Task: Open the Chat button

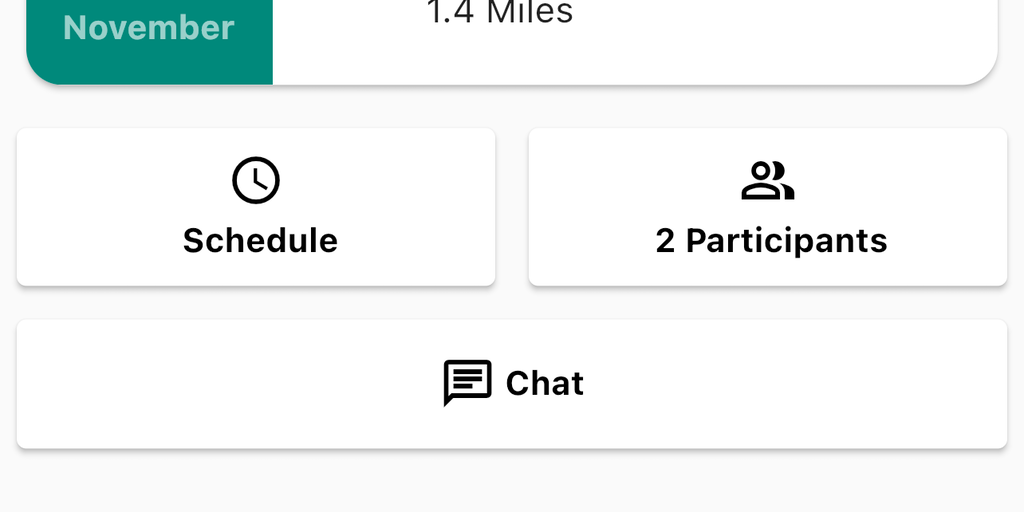Action: tap(512, 384)
